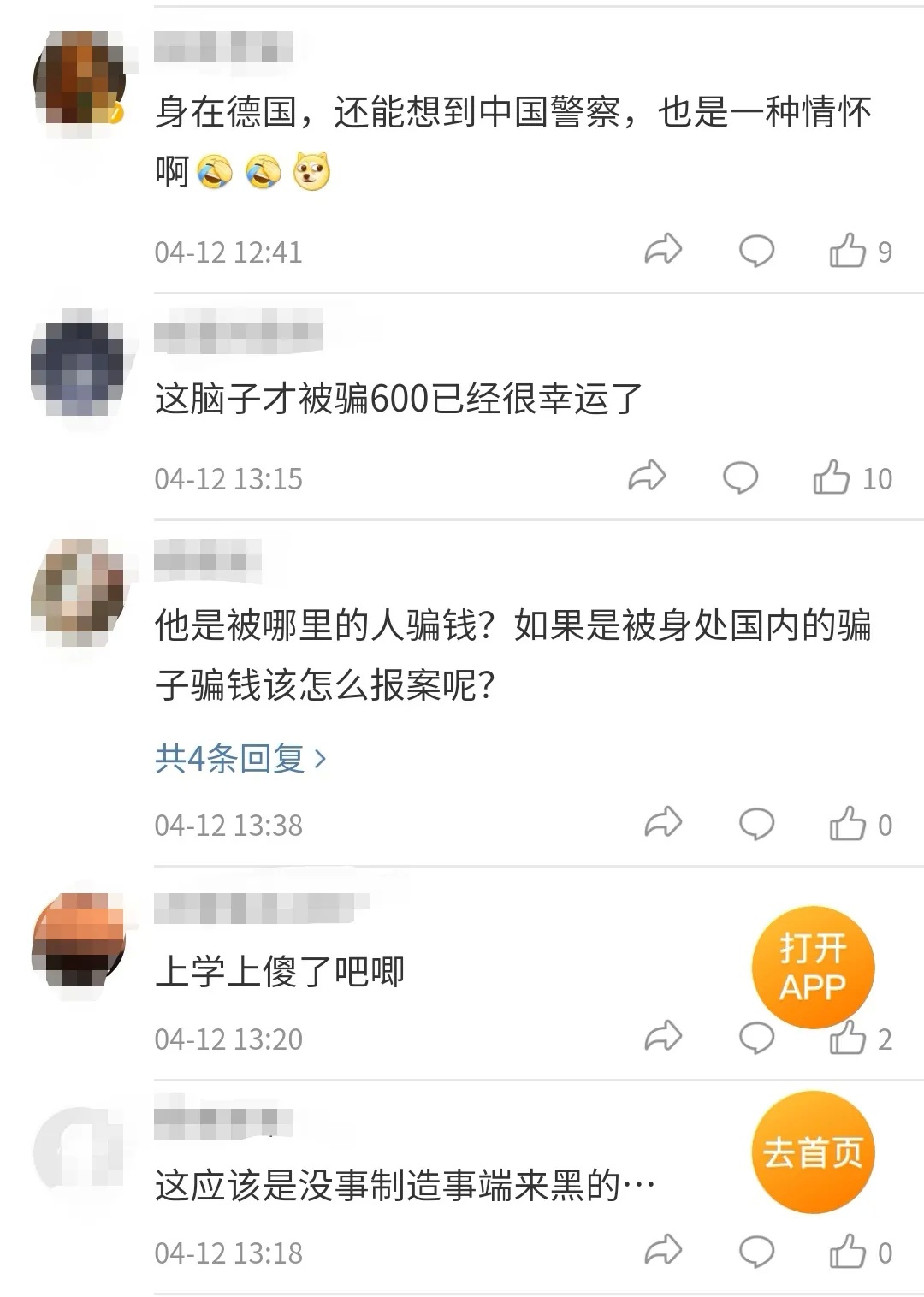The width and height of the screenshot is (924, 1297).
Task: Share the 身在德国 comment
Action: (x=663, y=249)
